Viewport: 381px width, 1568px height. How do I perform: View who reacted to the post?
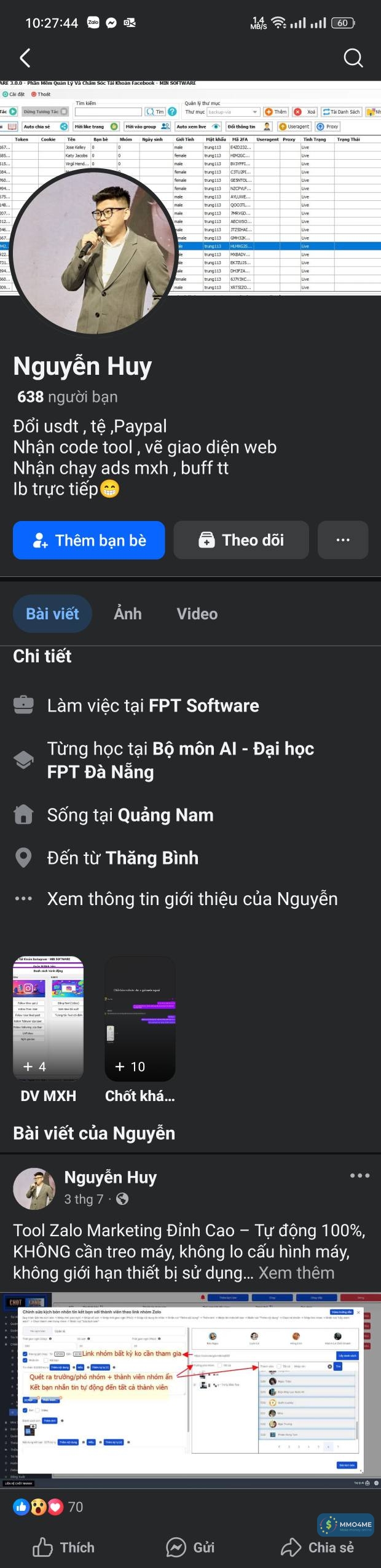[47, 1507]
